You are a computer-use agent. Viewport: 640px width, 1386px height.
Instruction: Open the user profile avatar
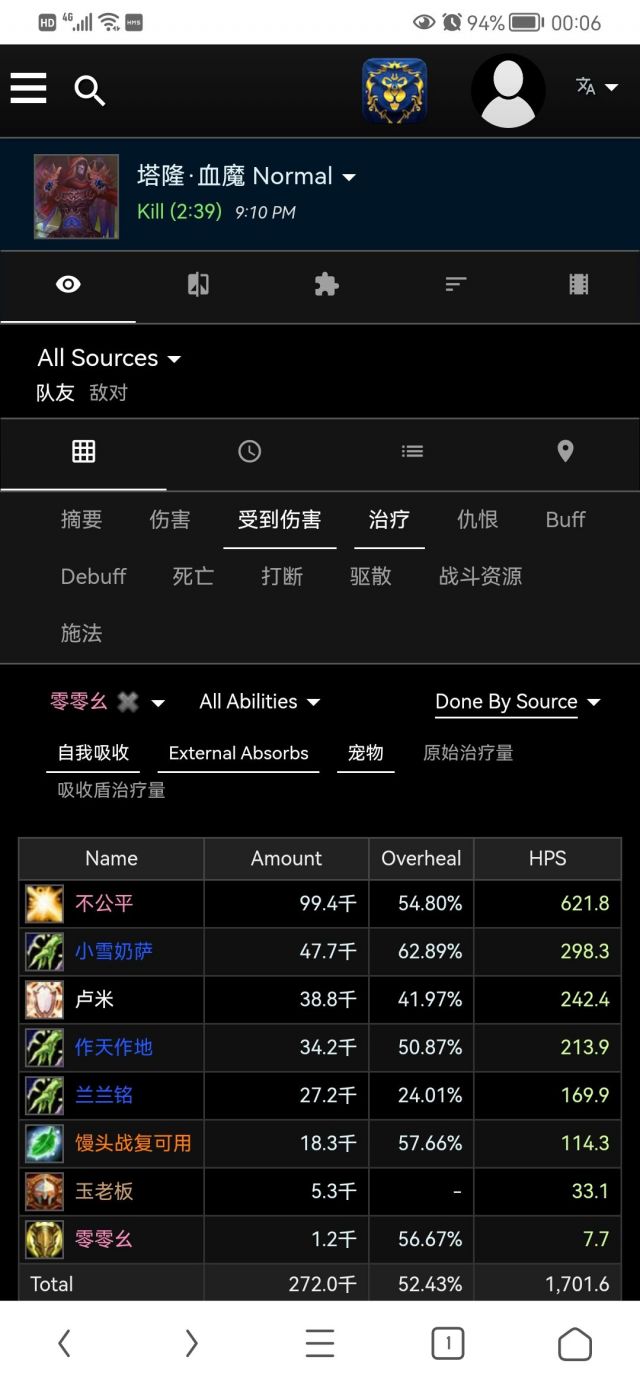point(508,91)
